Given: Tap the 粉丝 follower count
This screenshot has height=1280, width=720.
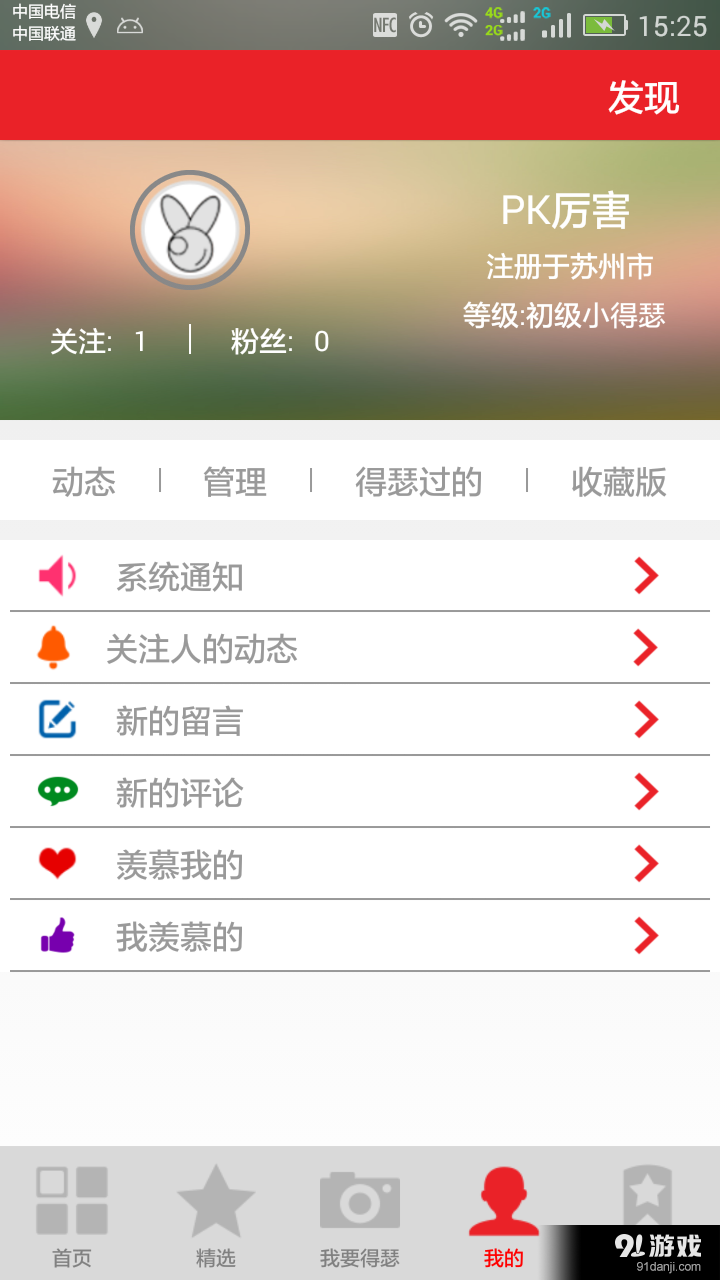Looking at the screenshot, I should pos(290,343).
